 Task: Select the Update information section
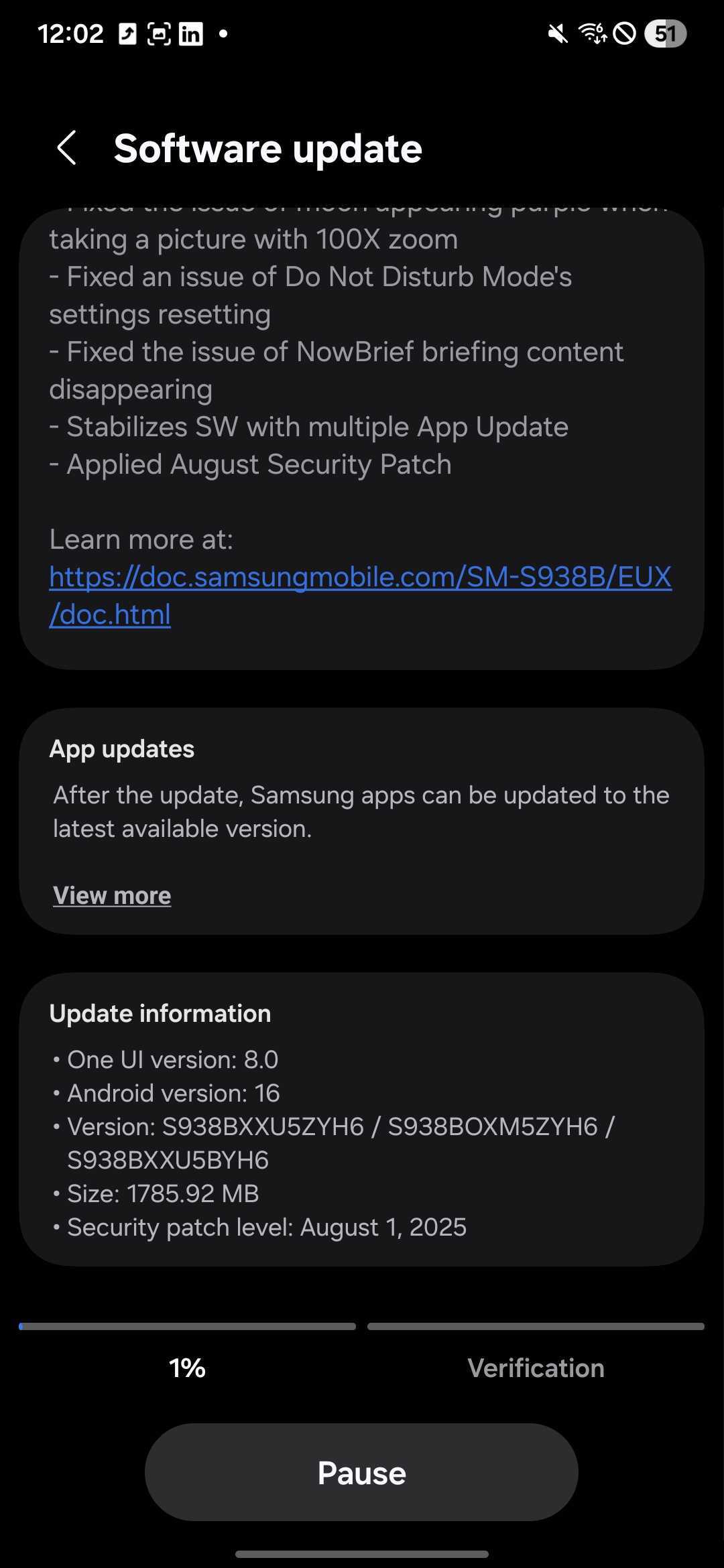point(160,1013)
